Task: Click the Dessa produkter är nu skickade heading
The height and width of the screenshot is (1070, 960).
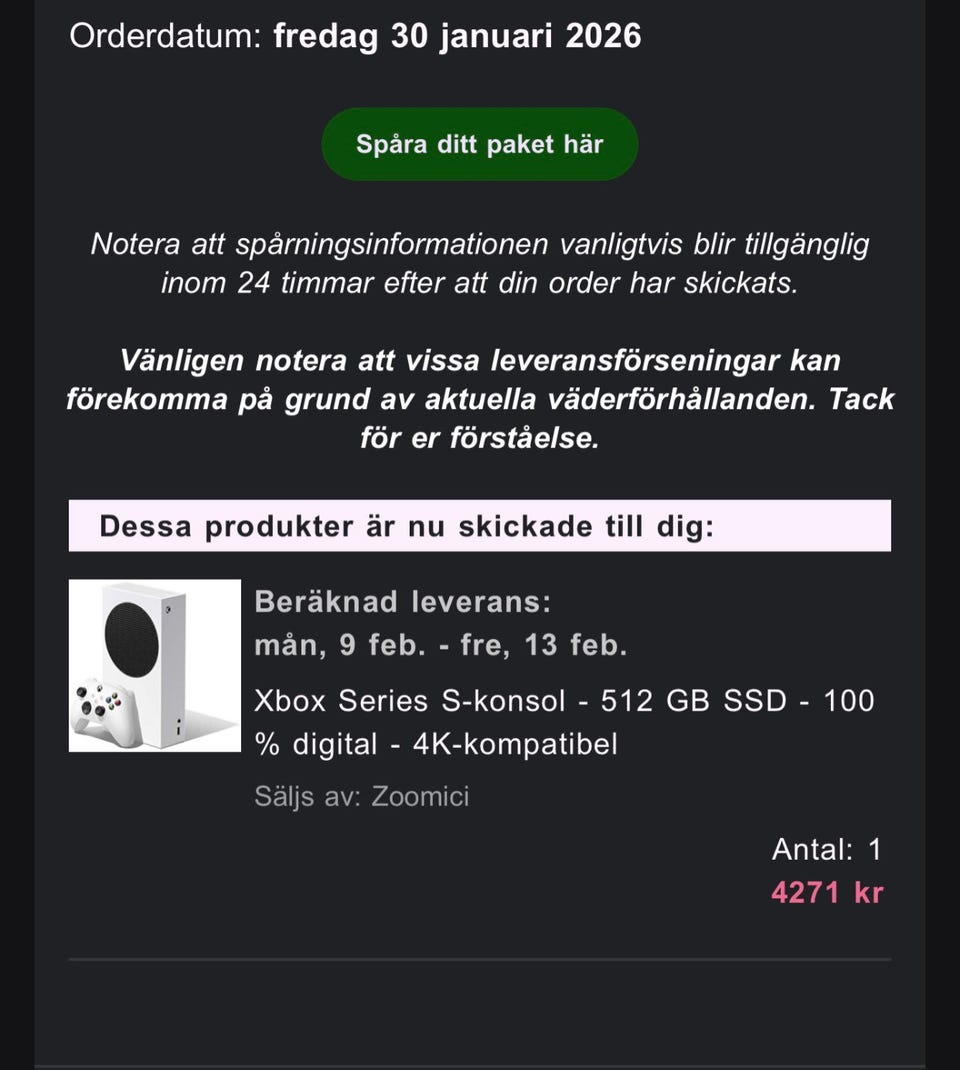Action: click(406, 526)
